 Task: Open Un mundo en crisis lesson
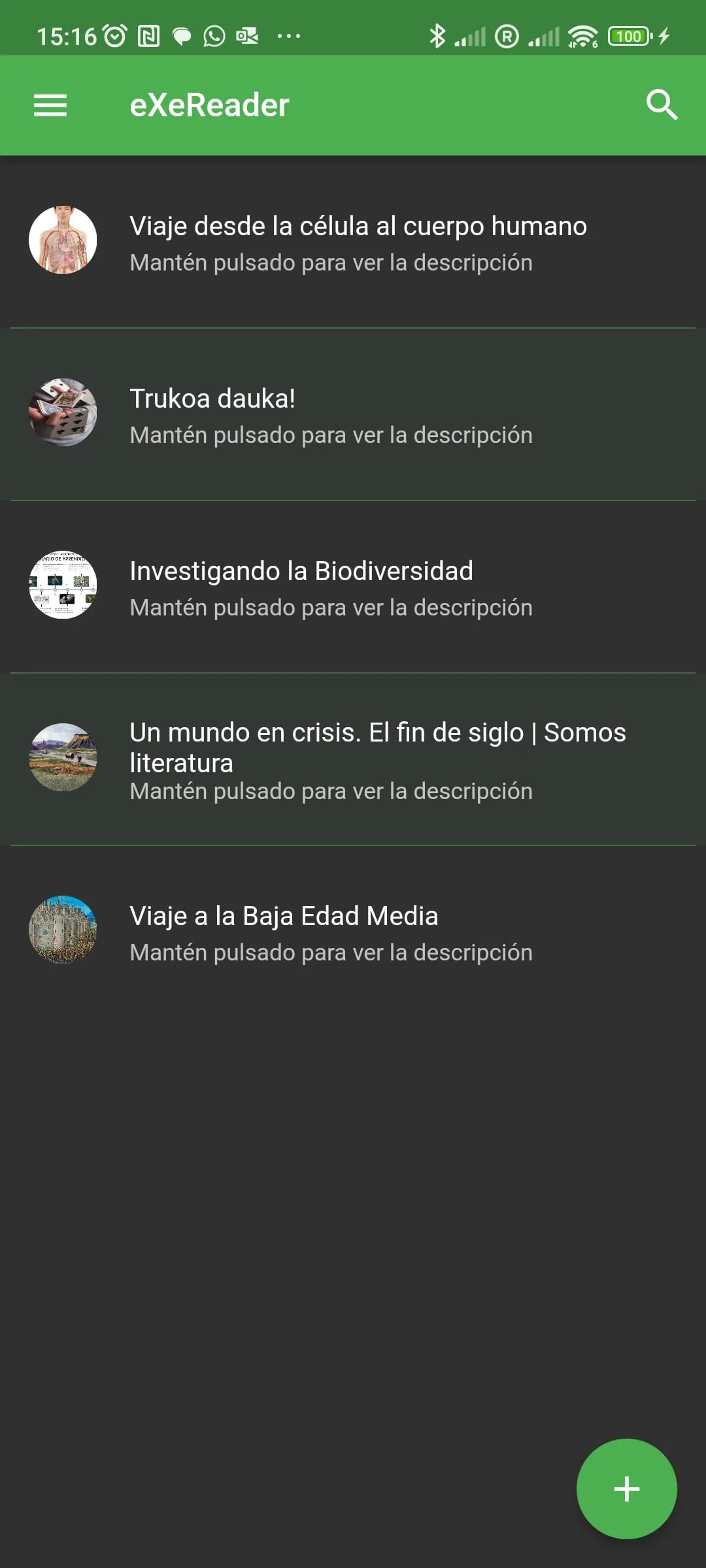(x=378, y=747)
